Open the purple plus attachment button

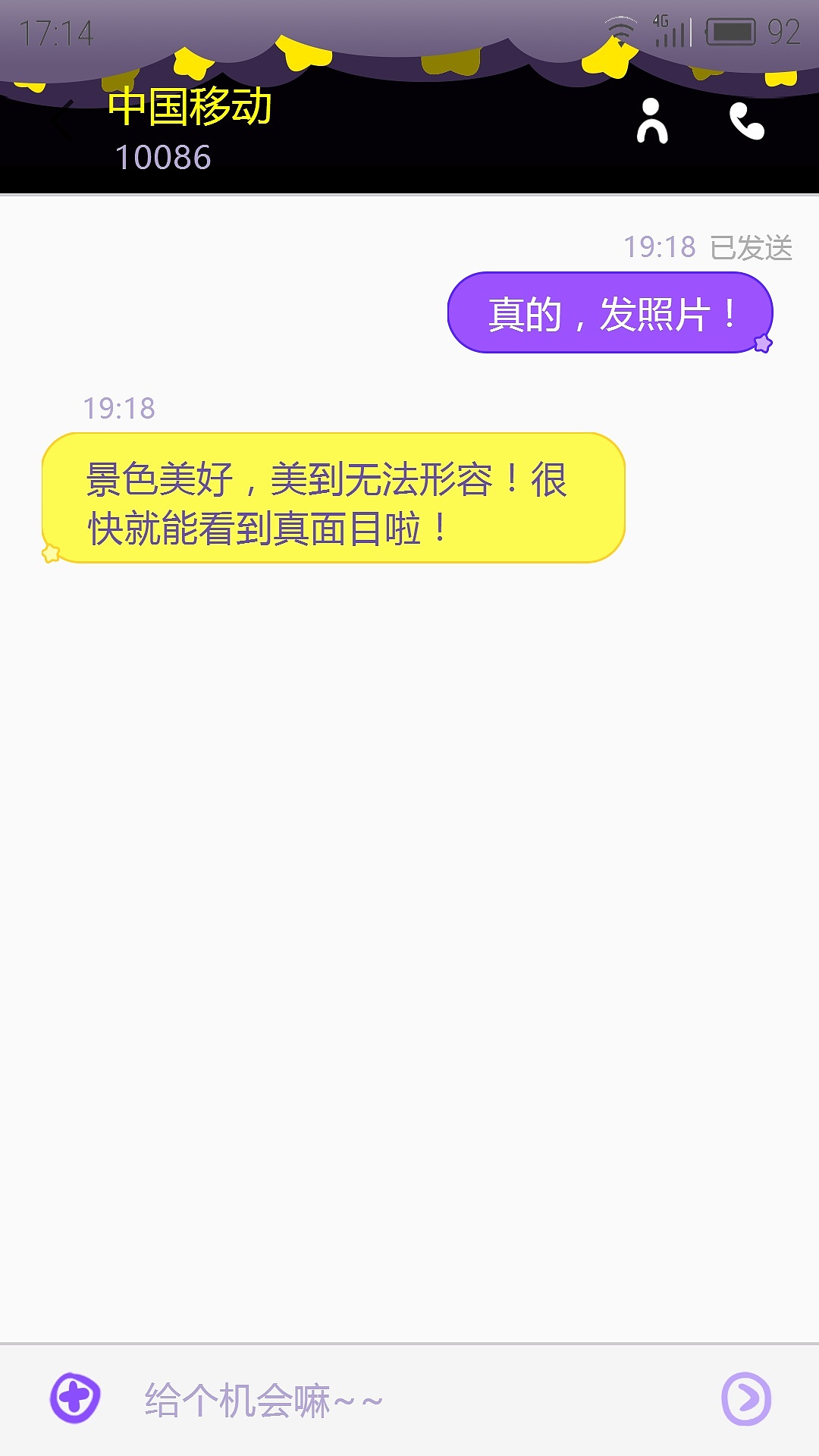(x=75, y=1398)
